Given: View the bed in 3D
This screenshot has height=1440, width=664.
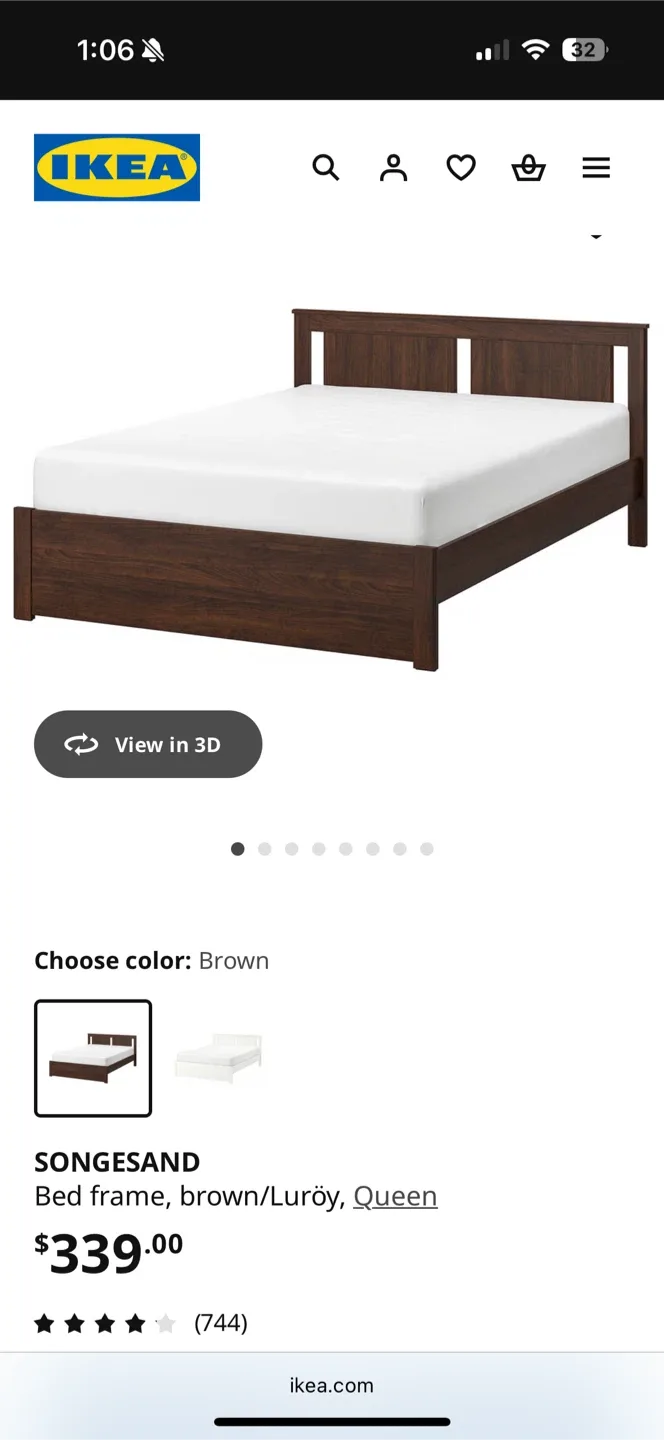Looking at the screenshot, I should coord(148,744).
